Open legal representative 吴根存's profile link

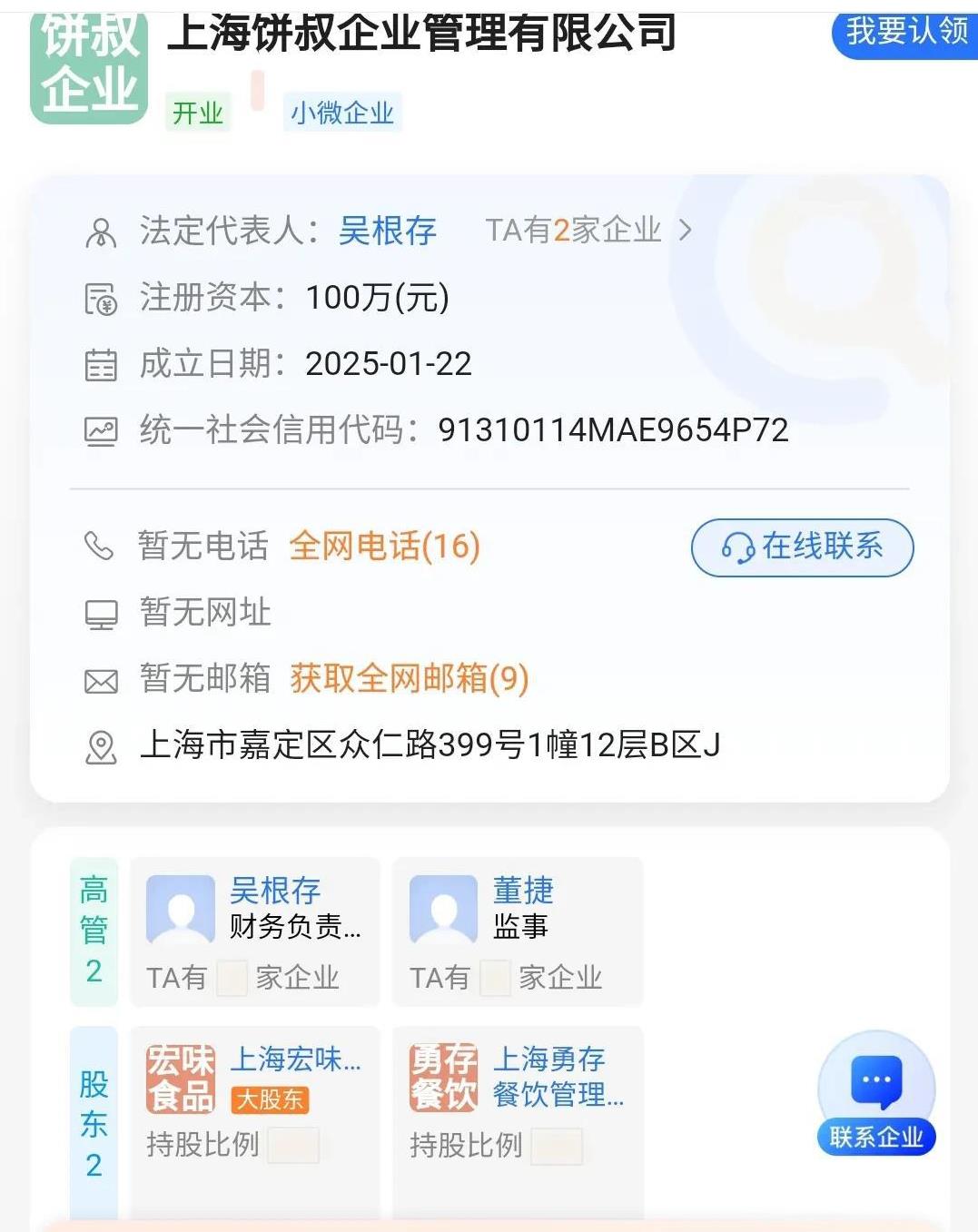388,231
